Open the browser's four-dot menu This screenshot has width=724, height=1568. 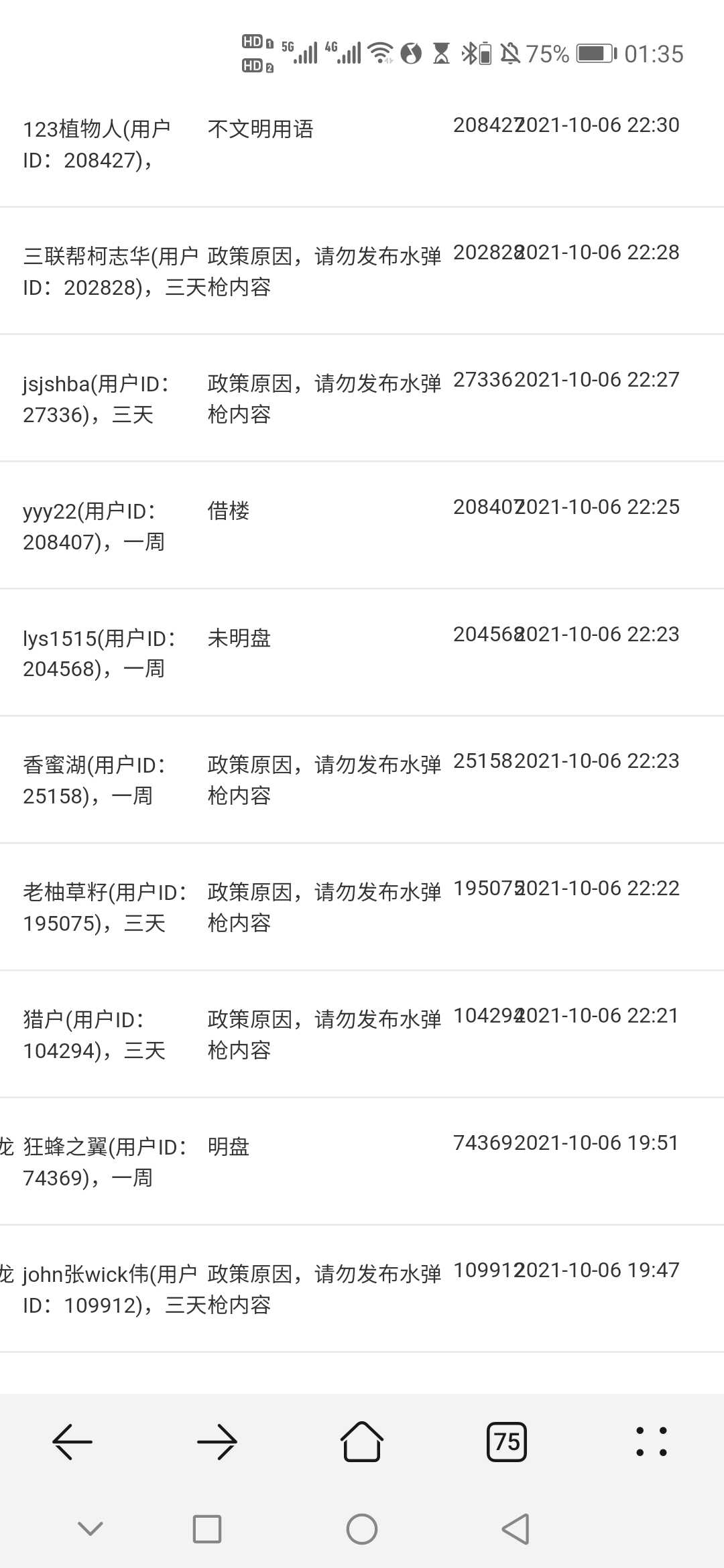tap(652, 1441)
